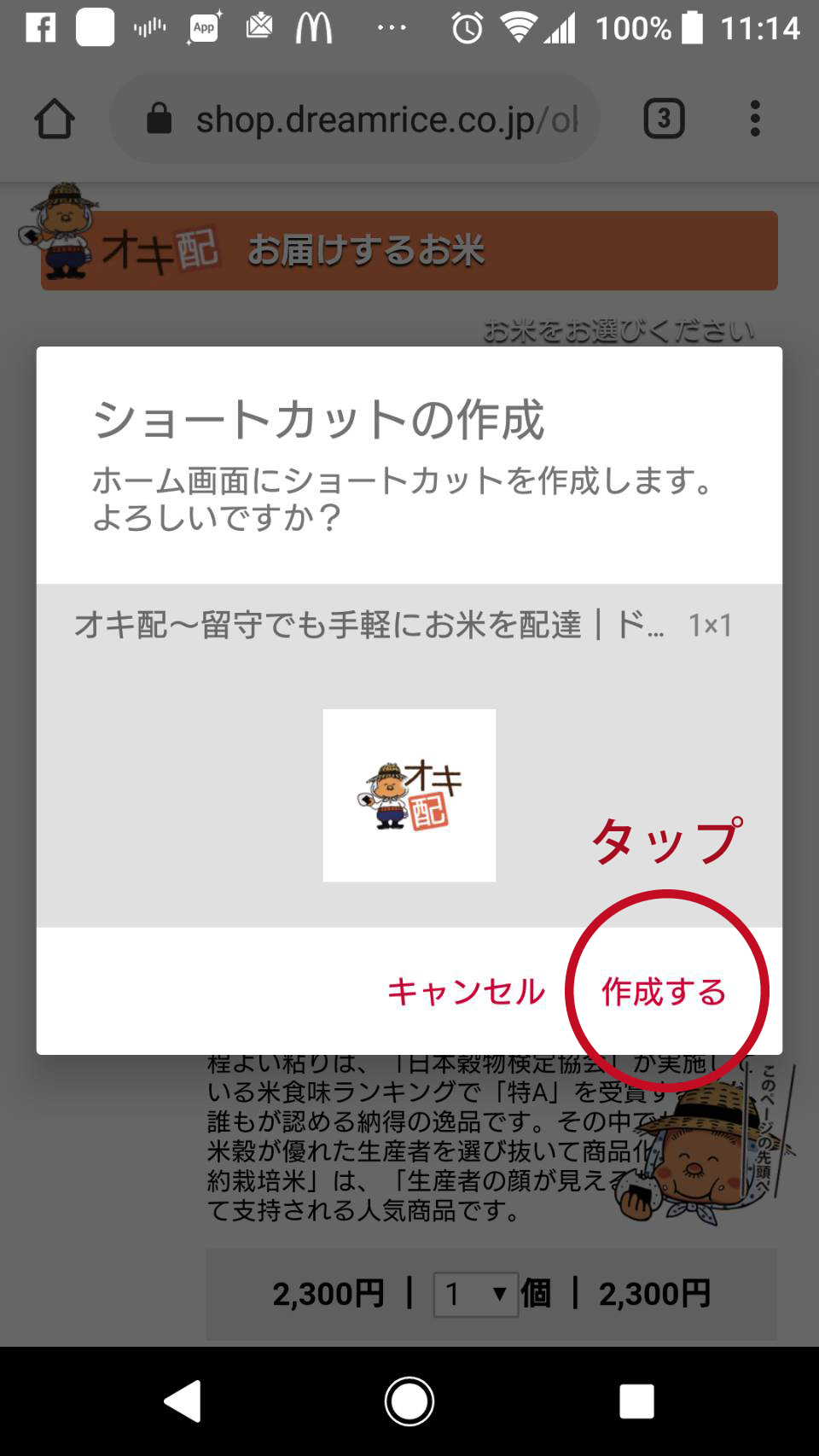819x1456 pixels.
Task: Go back with the system back button
Action: (183, 1401)
